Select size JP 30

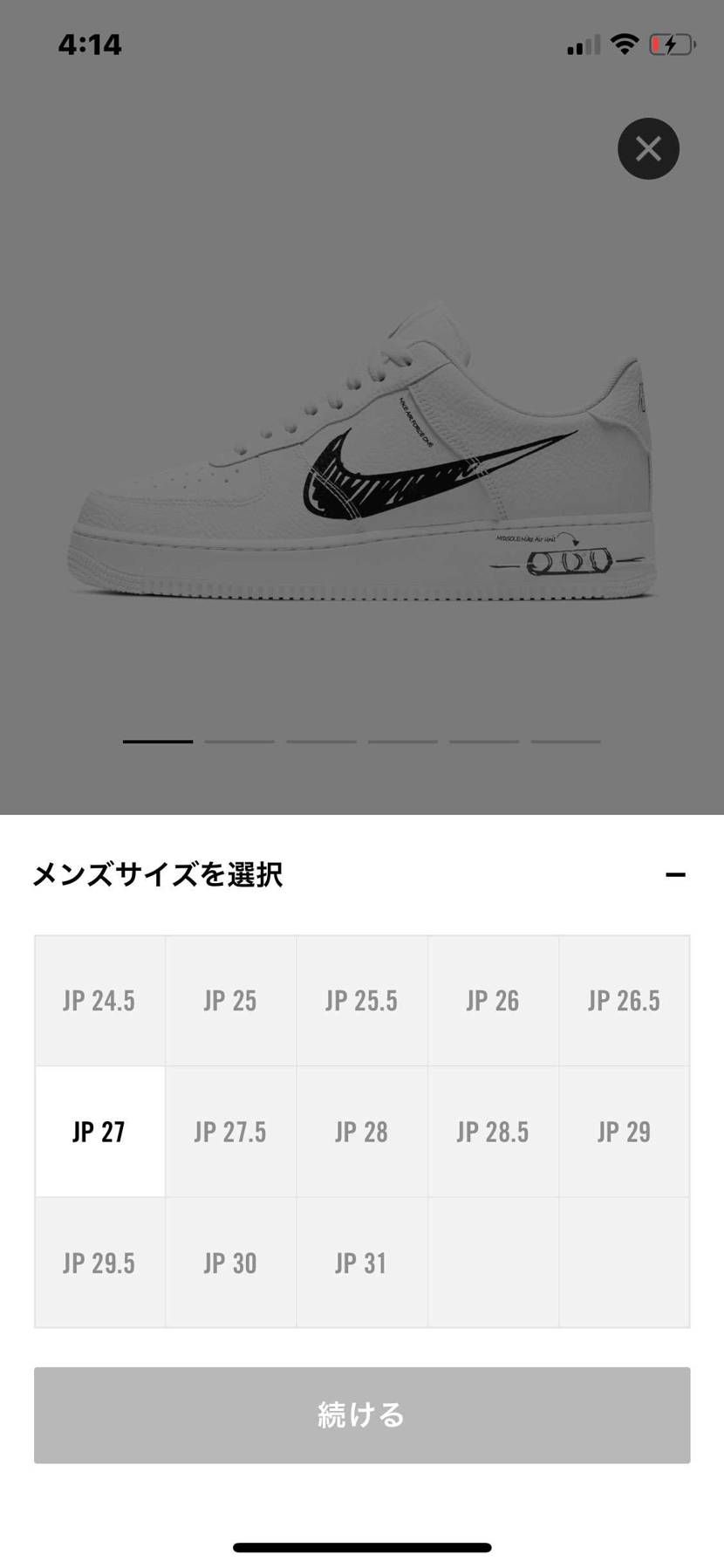tap(230, 1263)
